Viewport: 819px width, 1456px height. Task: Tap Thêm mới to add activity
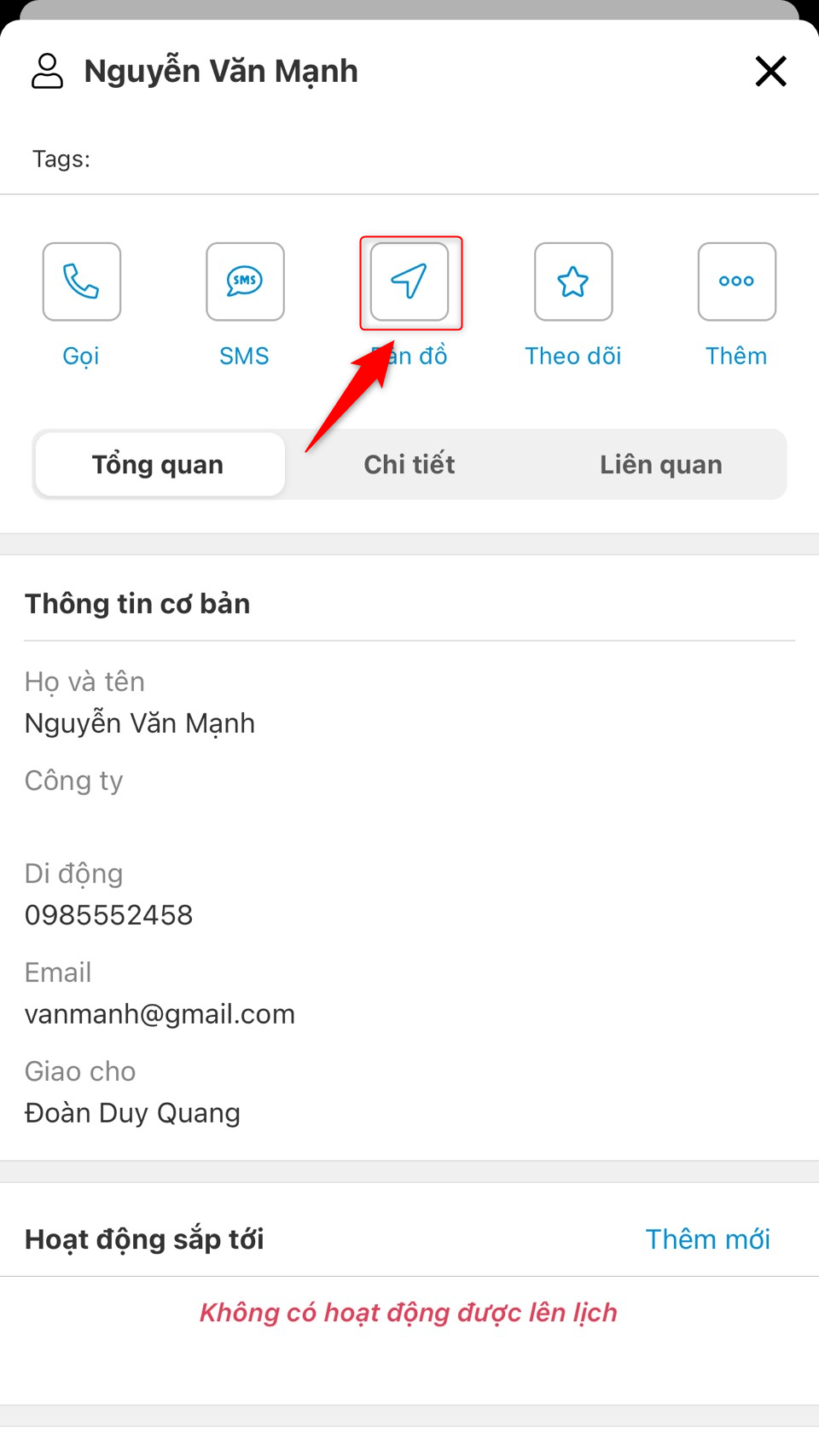coord(707,1238)
